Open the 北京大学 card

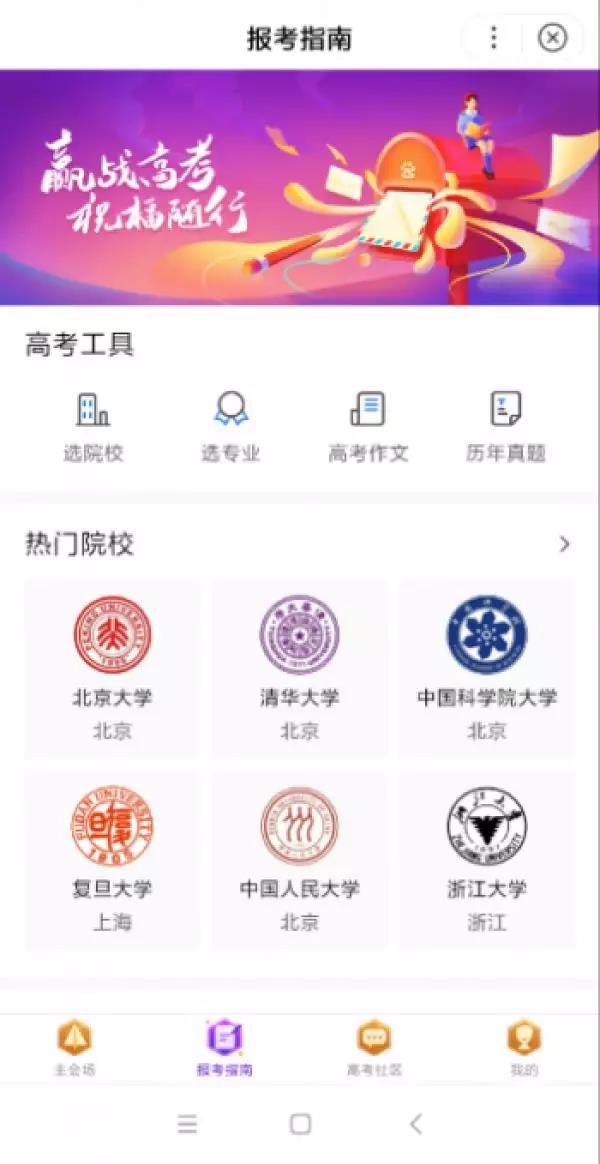coord(112,668)
